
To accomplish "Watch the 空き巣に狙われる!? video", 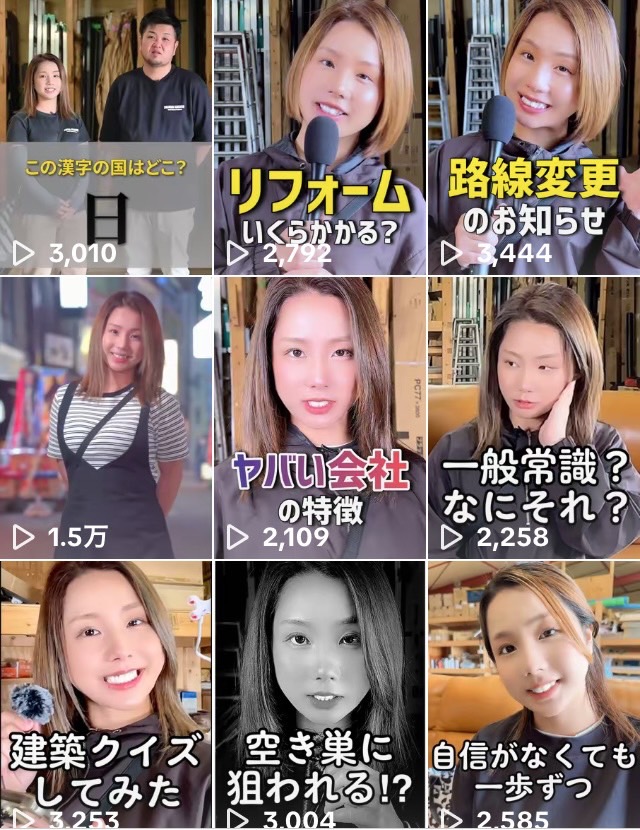I will 319,695.
